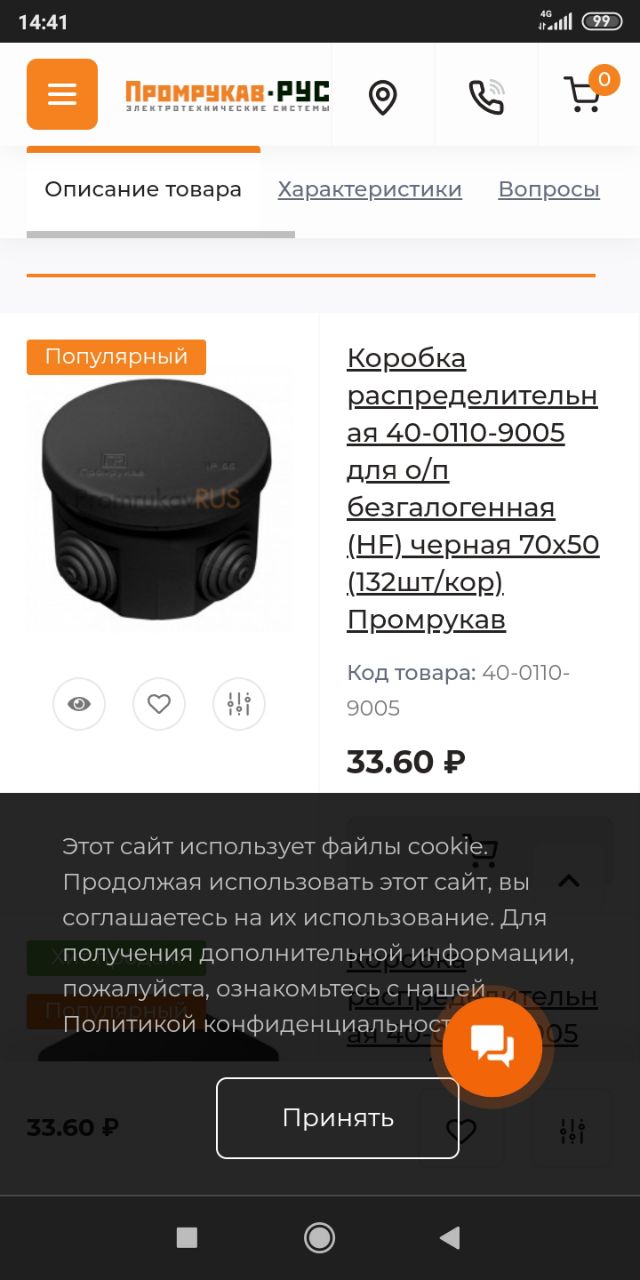Open the orange live chat bubble
This screenshot has width=640, height=1280.
pyautogui.click(x=492, y=1047)
